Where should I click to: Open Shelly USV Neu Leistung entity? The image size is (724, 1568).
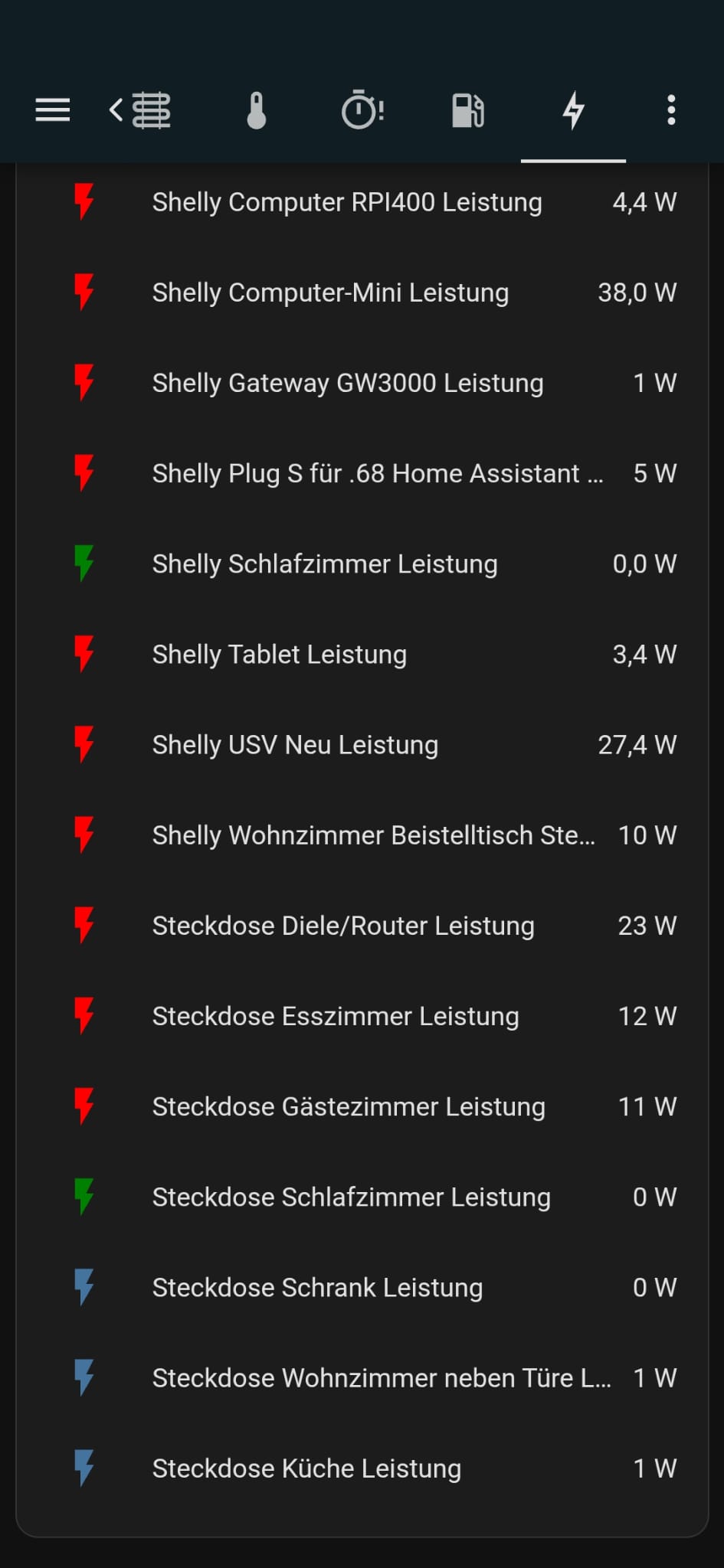295,745
